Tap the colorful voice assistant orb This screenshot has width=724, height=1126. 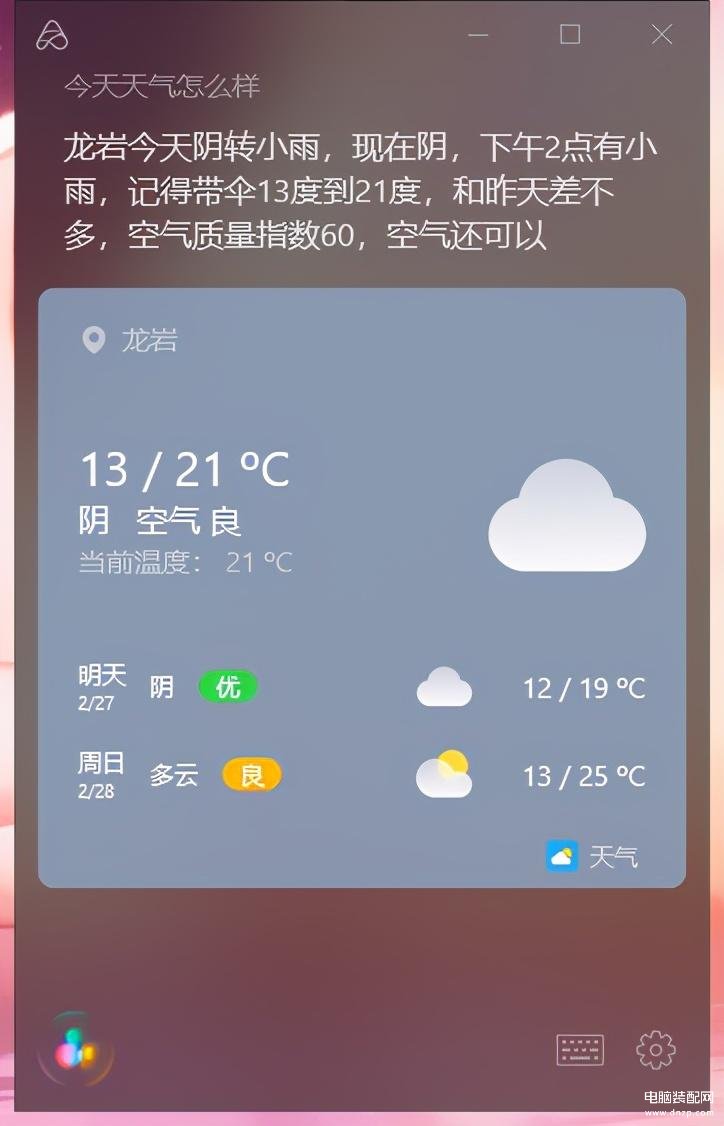pos(75,1051)
